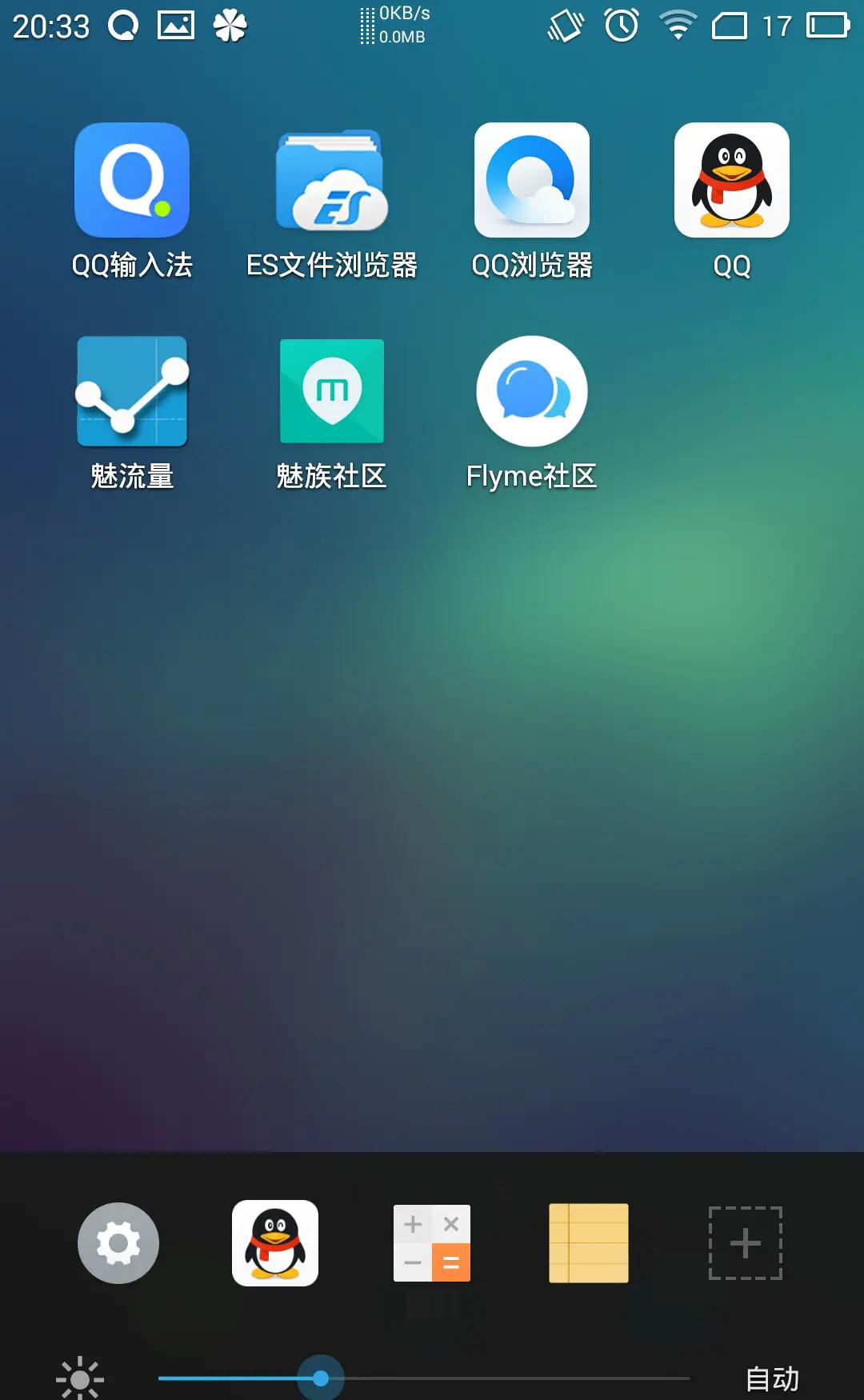Open the 魅流量 app
The image size is (864, 1400).
(x=132, y=392)
